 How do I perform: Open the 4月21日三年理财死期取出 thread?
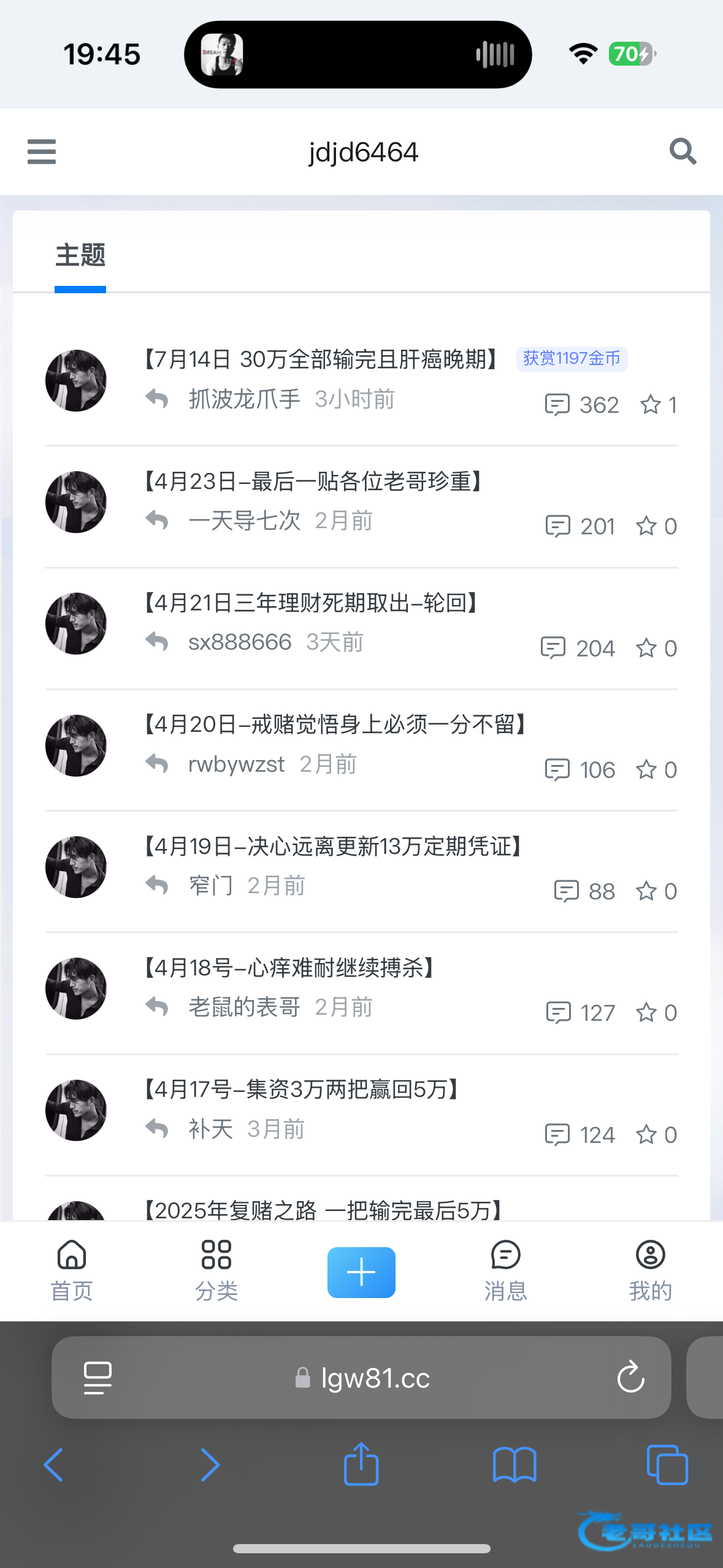coord(310,603)
